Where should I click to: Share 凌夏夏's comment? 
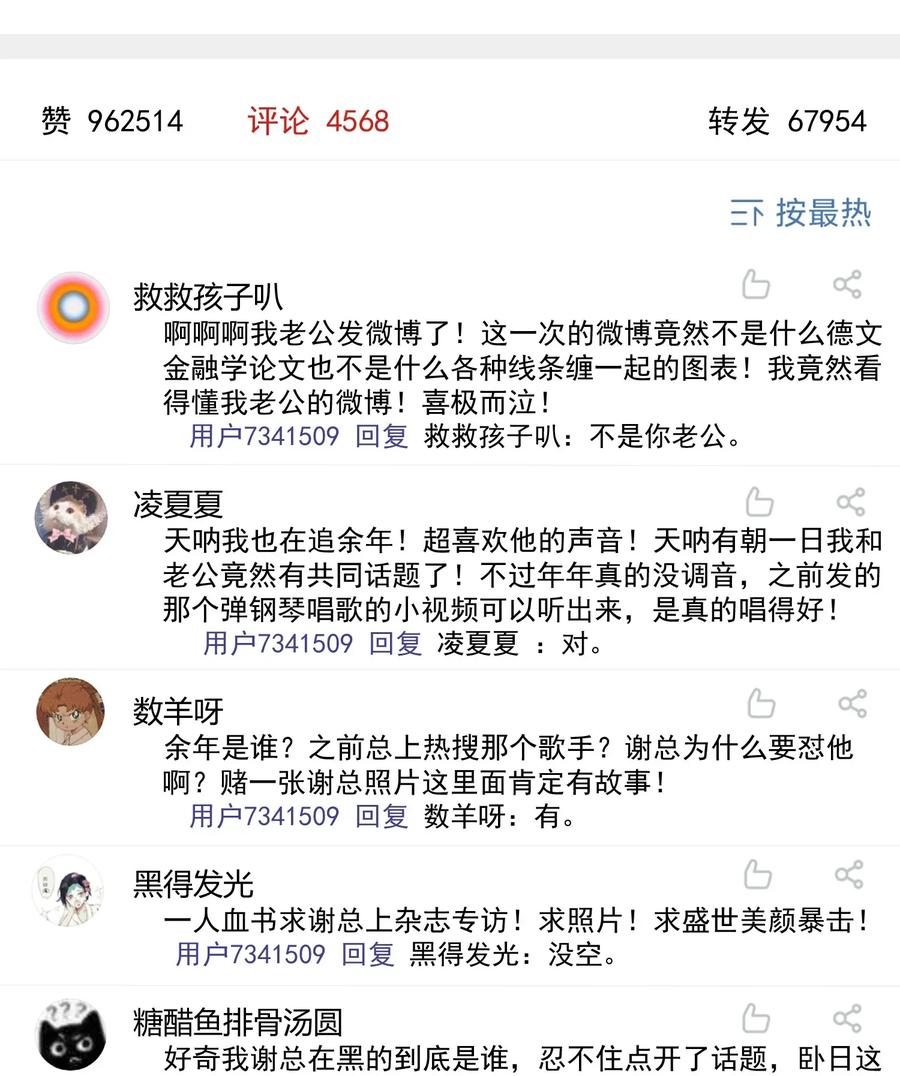[851, 502]
